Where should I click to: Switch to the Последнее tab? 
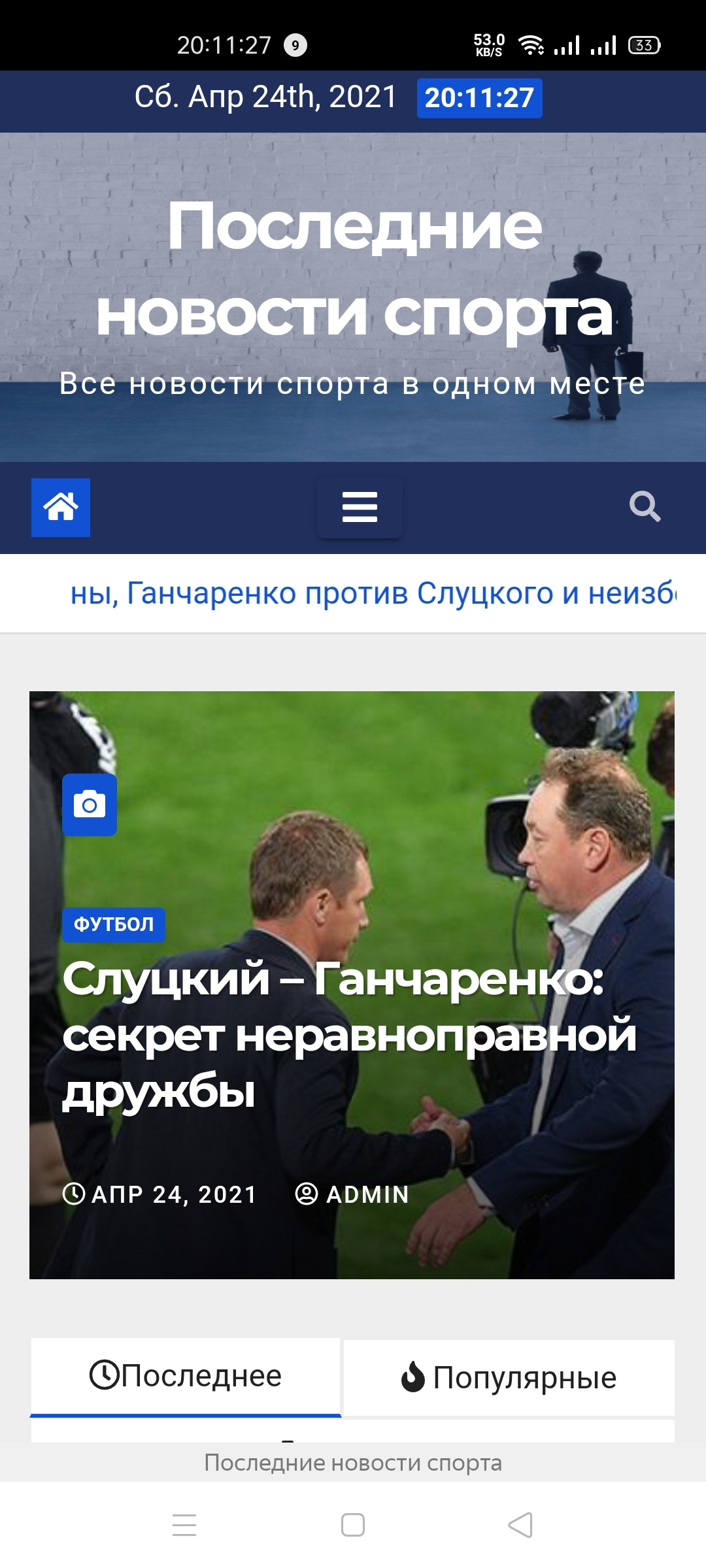[x=186, y=1377]
